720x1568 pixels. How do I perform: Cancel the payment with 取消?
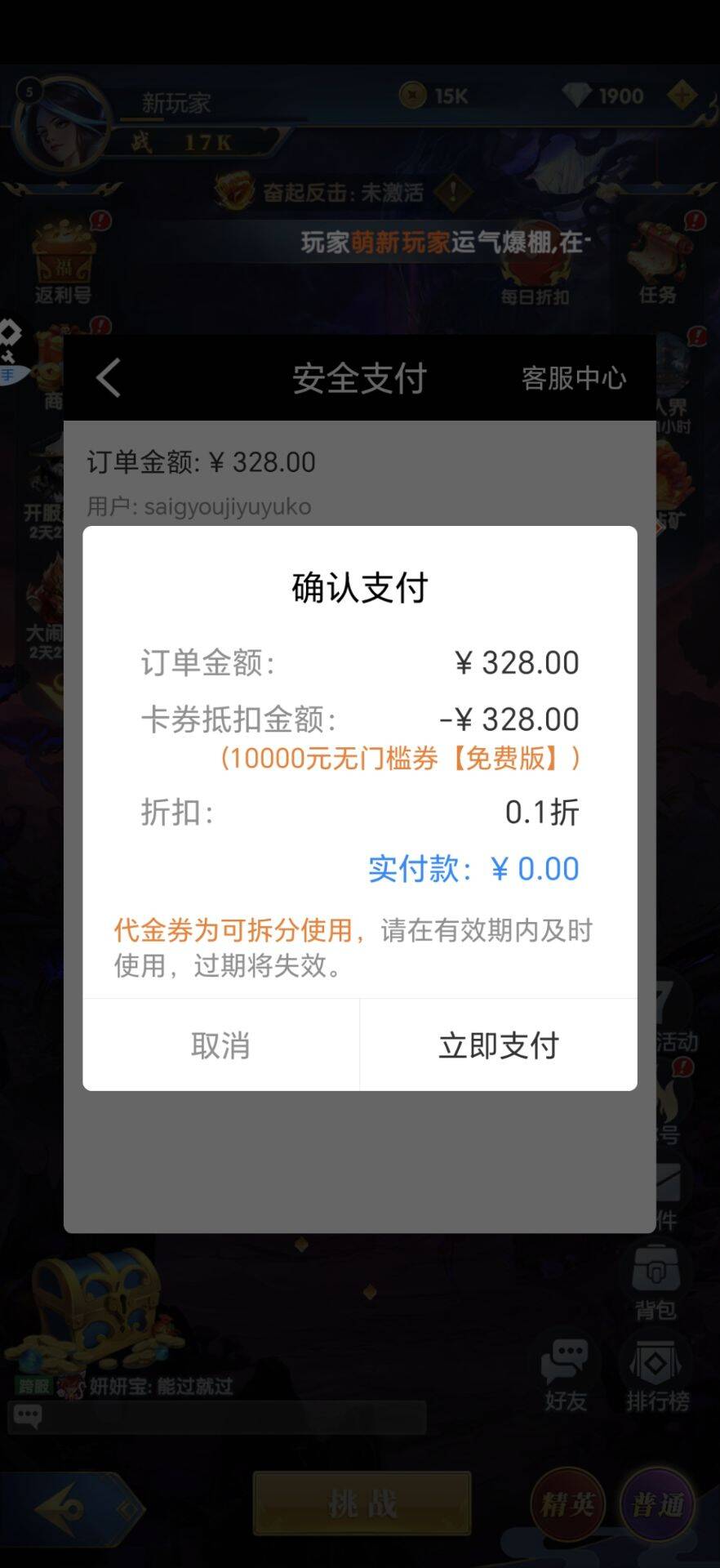coord(220,1045)
